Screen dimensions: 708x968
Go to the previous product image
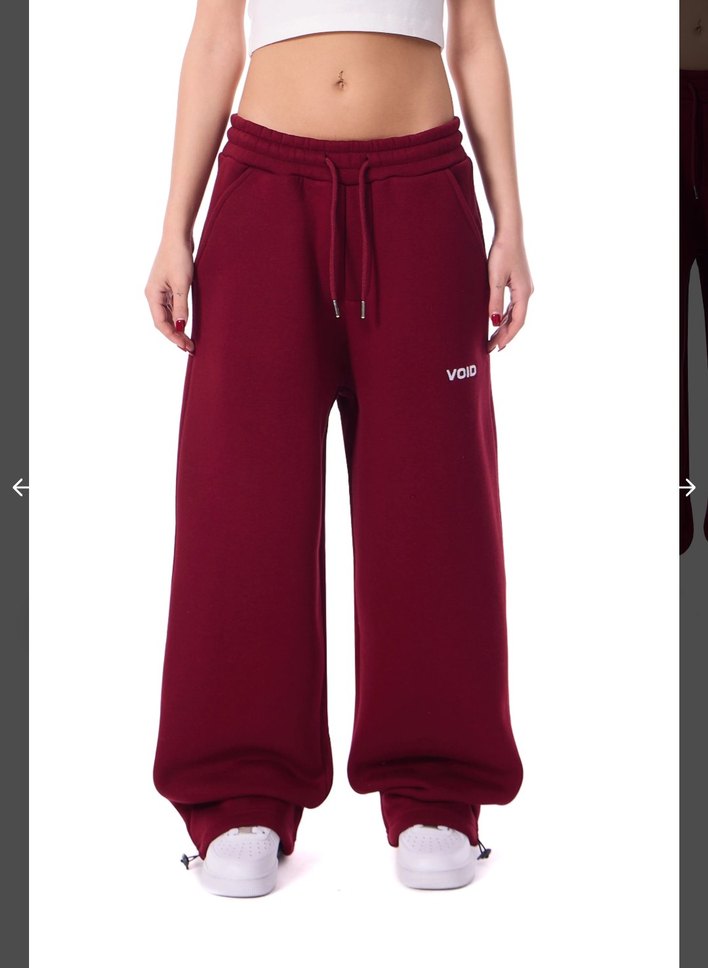[20, 487]
